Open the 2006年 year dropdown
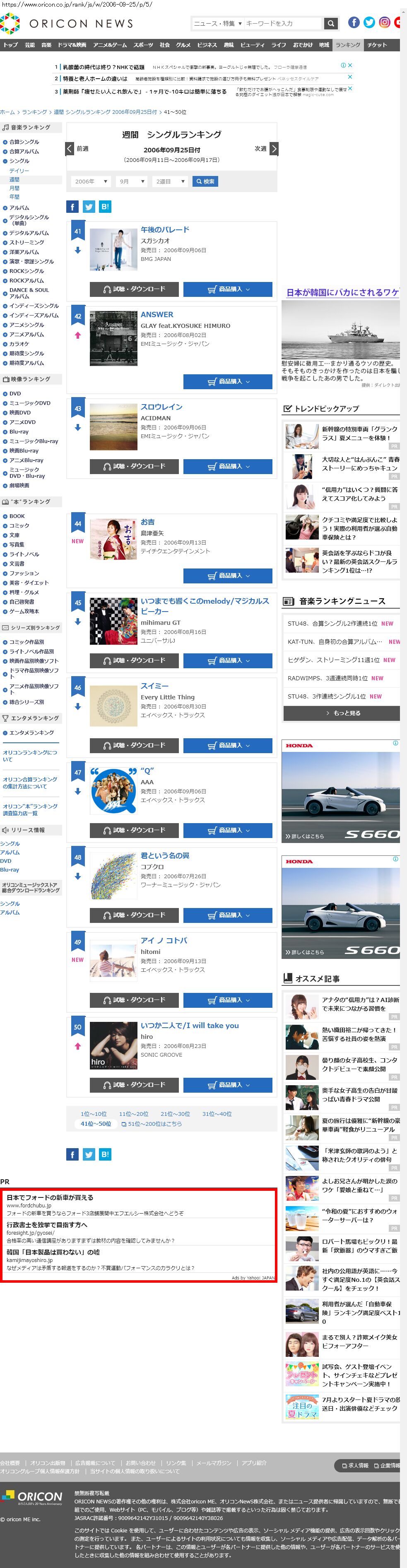The image size is (407, 1568). coord(91,181)
